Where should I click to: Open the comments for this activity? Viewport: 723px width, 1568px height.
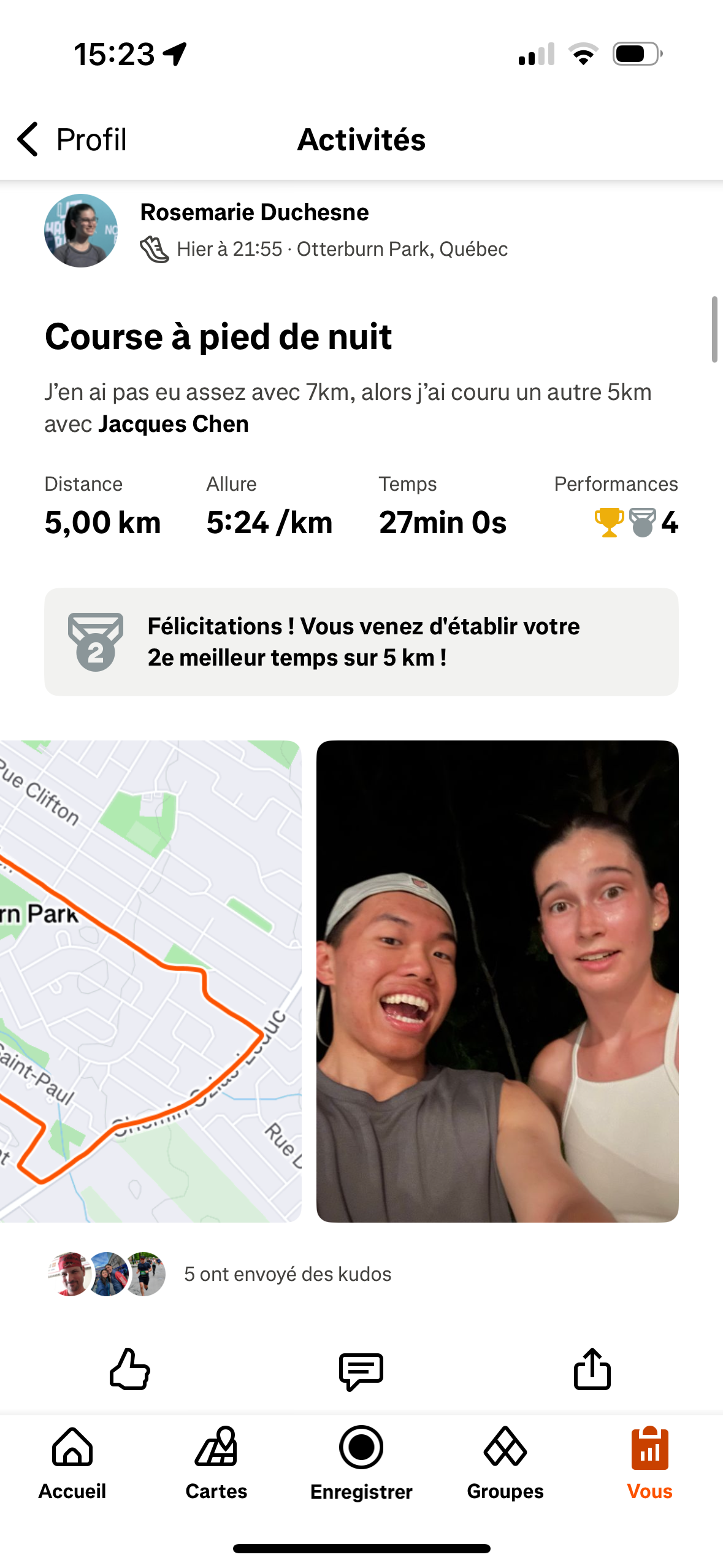point(361,1370)
